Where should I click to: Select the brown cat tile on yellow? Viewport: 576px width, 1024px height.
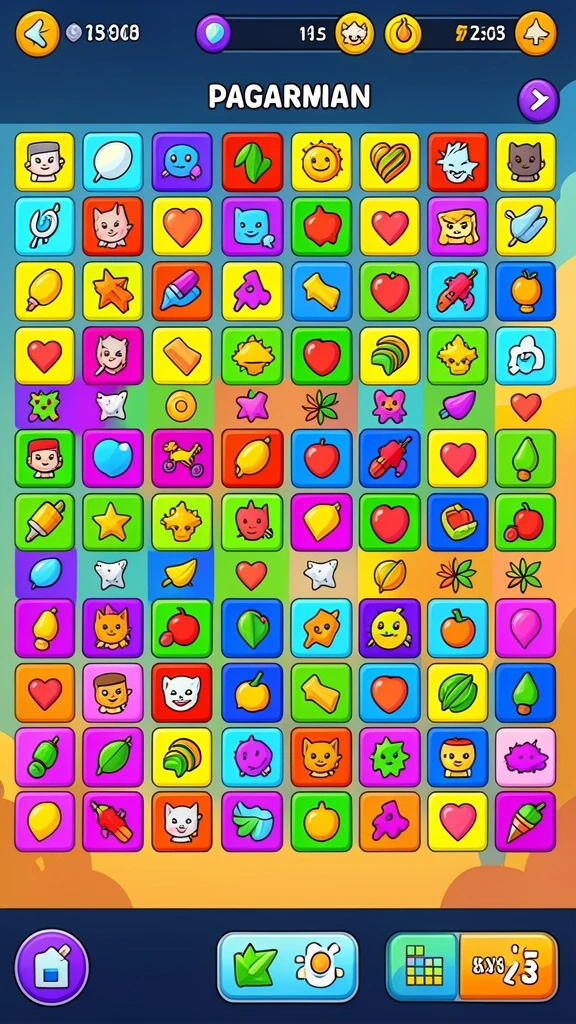(526, 162)
